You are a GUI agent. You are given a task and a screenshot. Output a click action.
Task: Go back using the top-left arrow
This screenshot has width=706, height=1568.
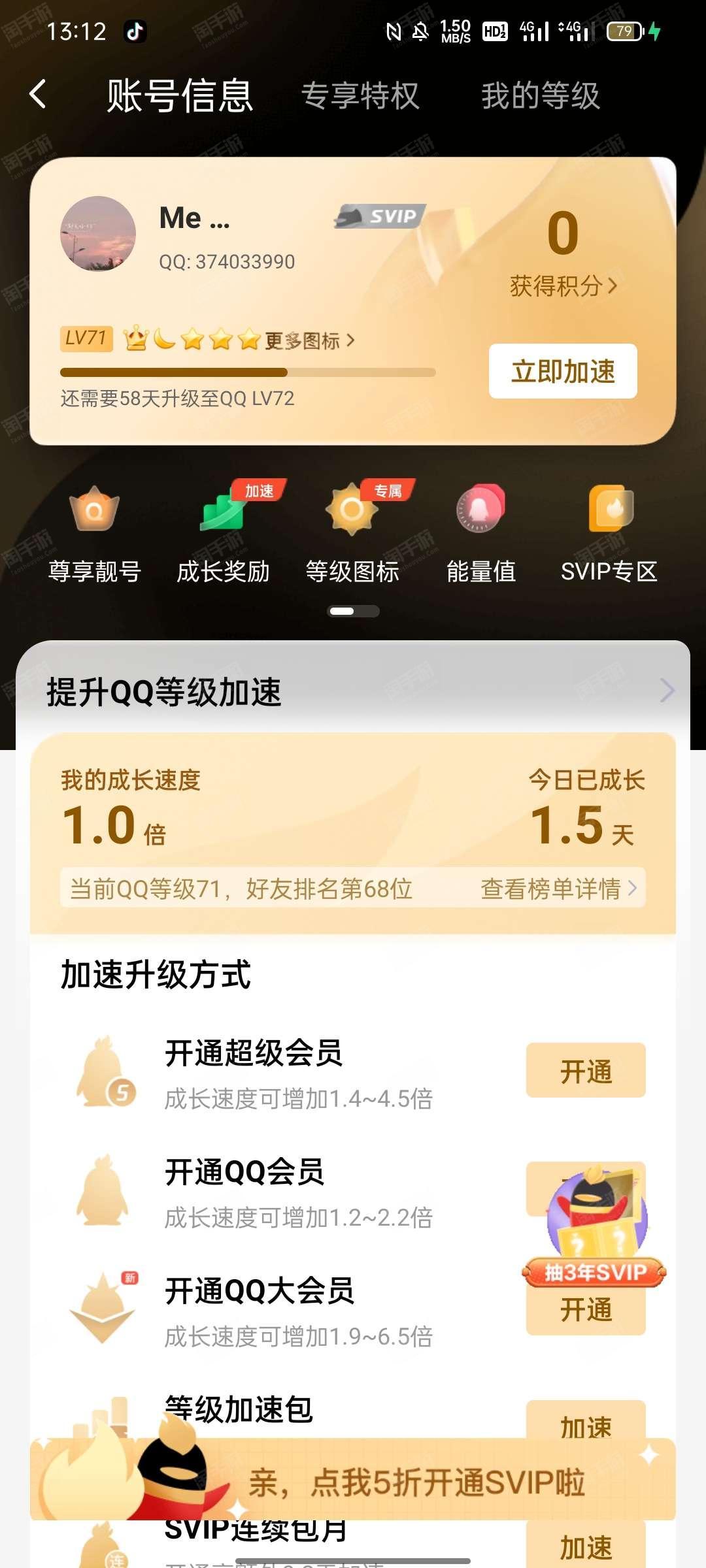[x=38, y=95]
